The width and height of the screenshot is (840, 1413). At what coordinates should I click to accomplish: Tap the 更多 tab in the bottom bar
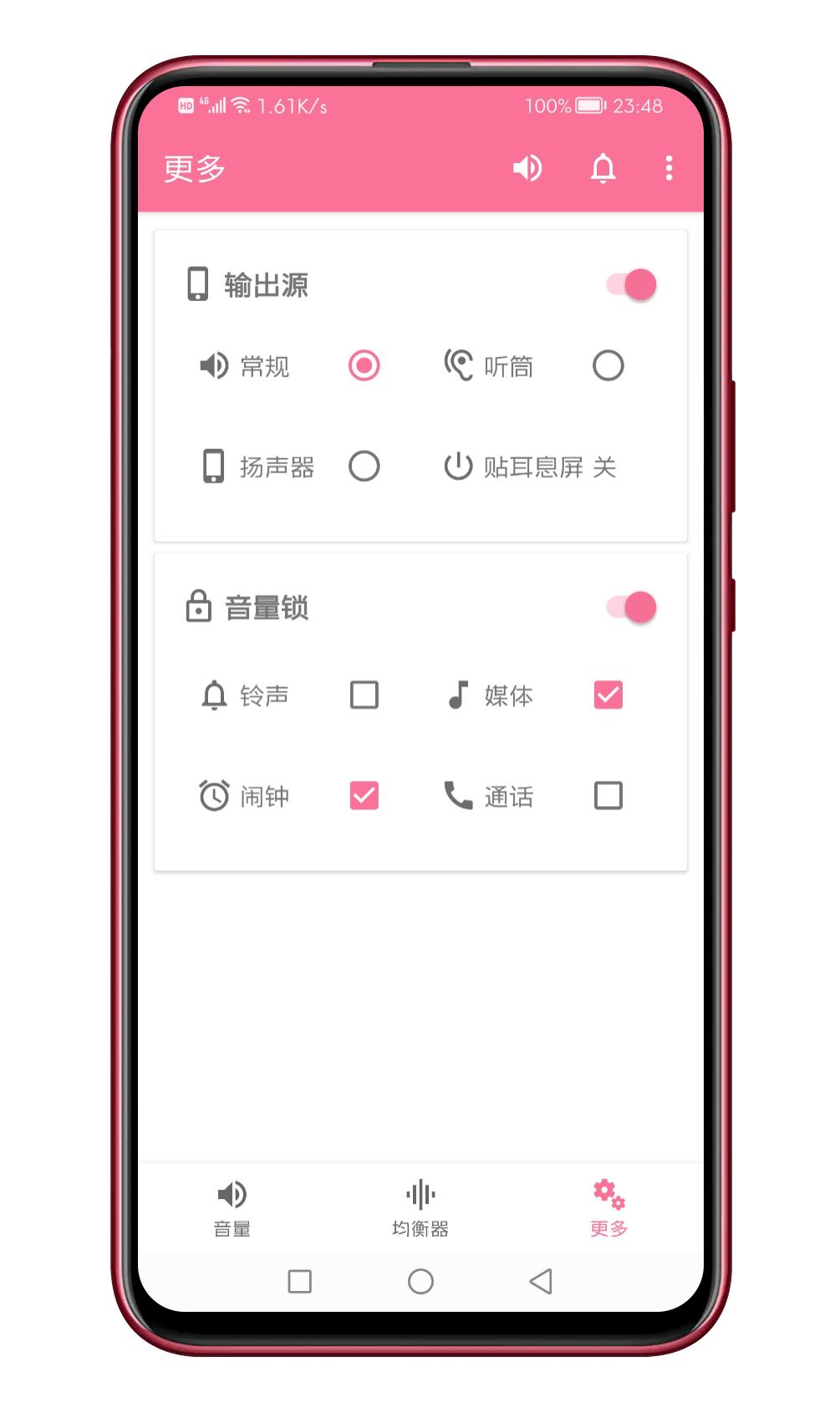[608, 1208]
